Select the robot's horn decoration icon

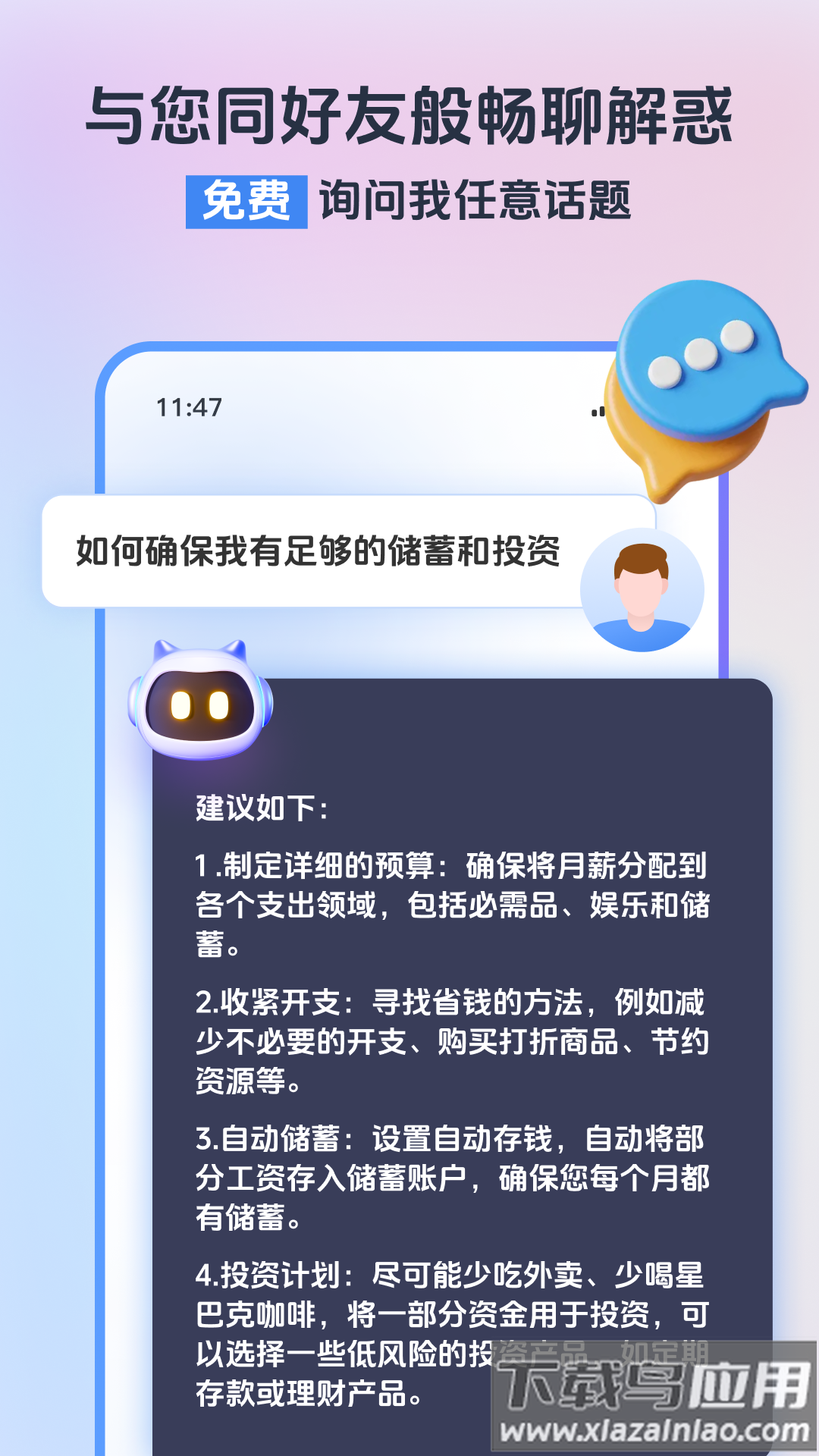(x=231, y=648)
